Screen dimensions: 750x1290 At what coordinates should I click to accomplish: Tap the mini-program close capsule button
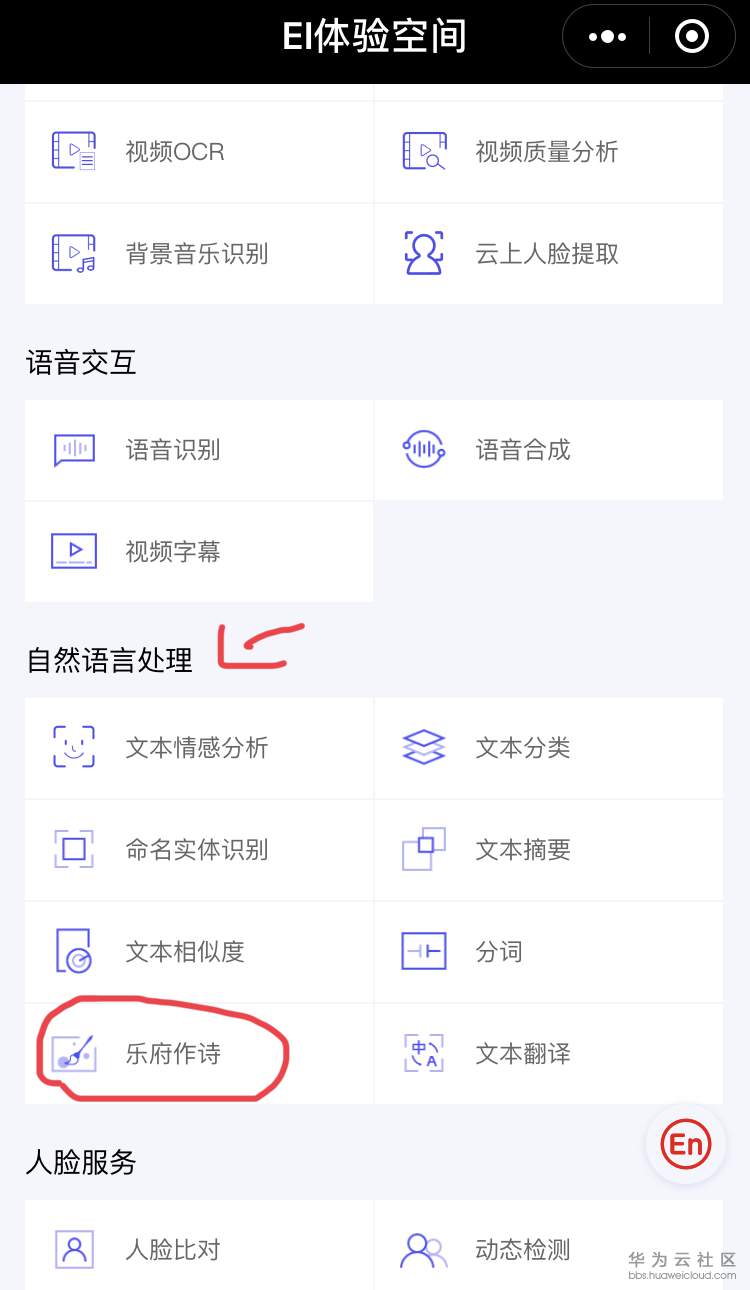691,36
